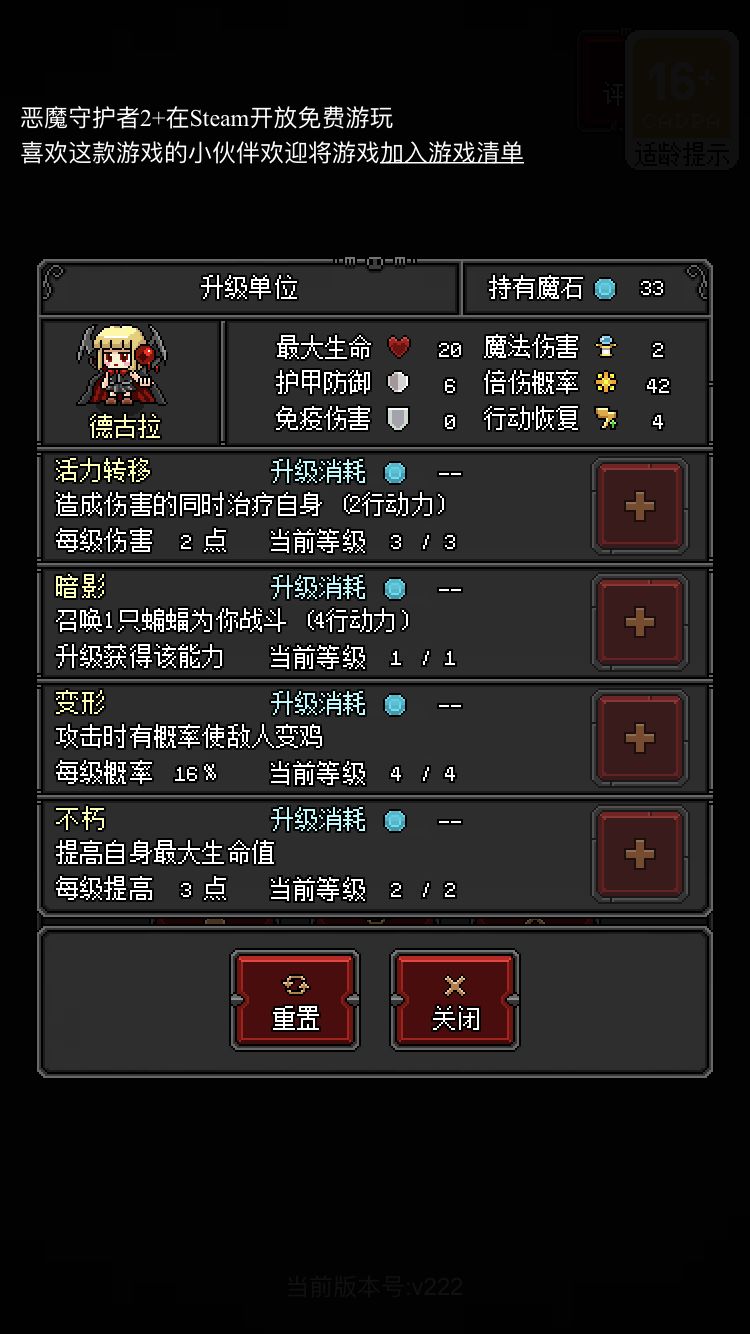Click the gem icon beside 暗影 upgrade cost
Viewport: 750px width, 1334px height.
[x=395, y=587]
